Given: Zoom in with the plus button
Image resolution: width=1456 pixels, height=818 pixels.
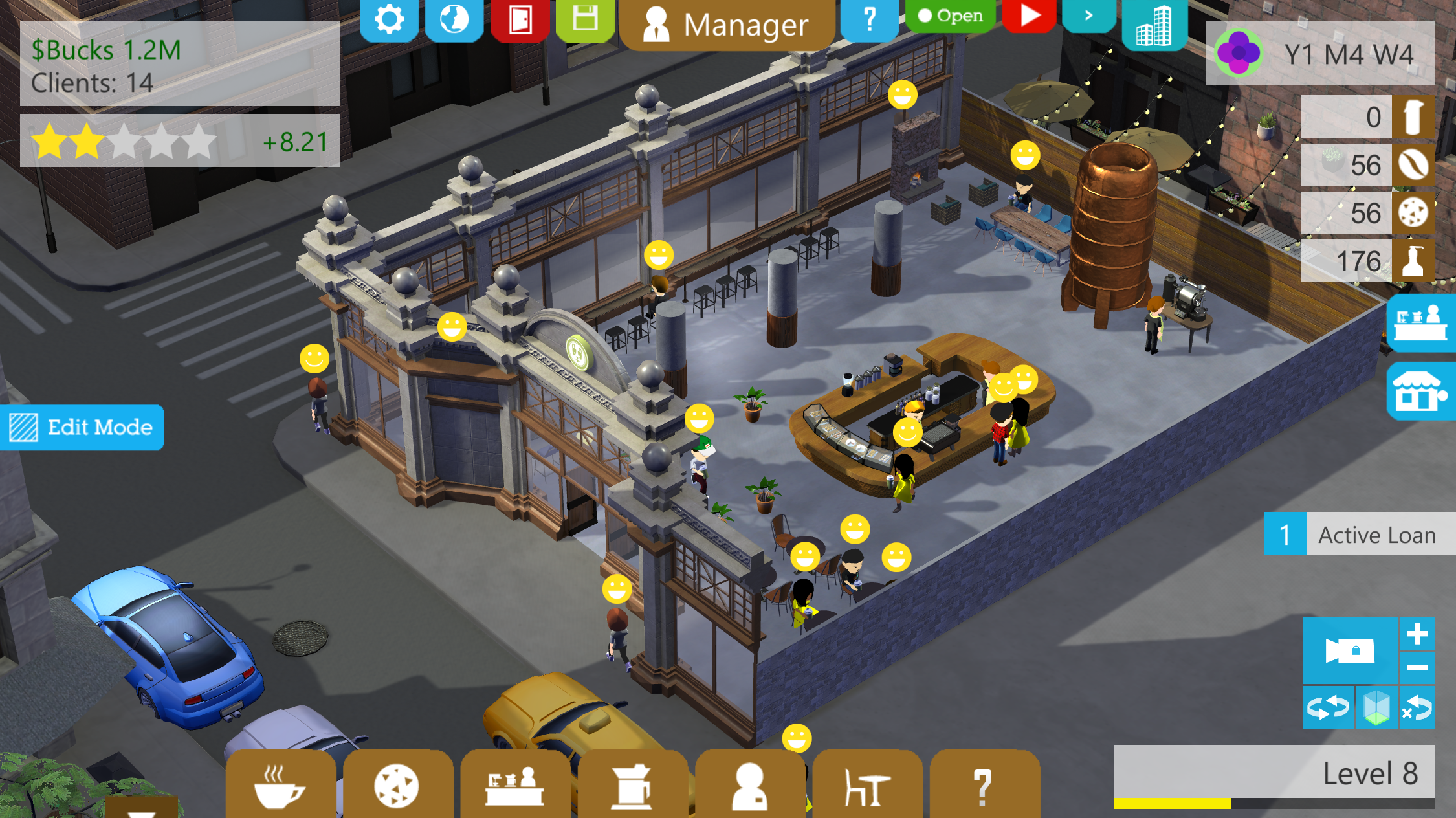Looking at the screenshot, I should point(1417,634).
